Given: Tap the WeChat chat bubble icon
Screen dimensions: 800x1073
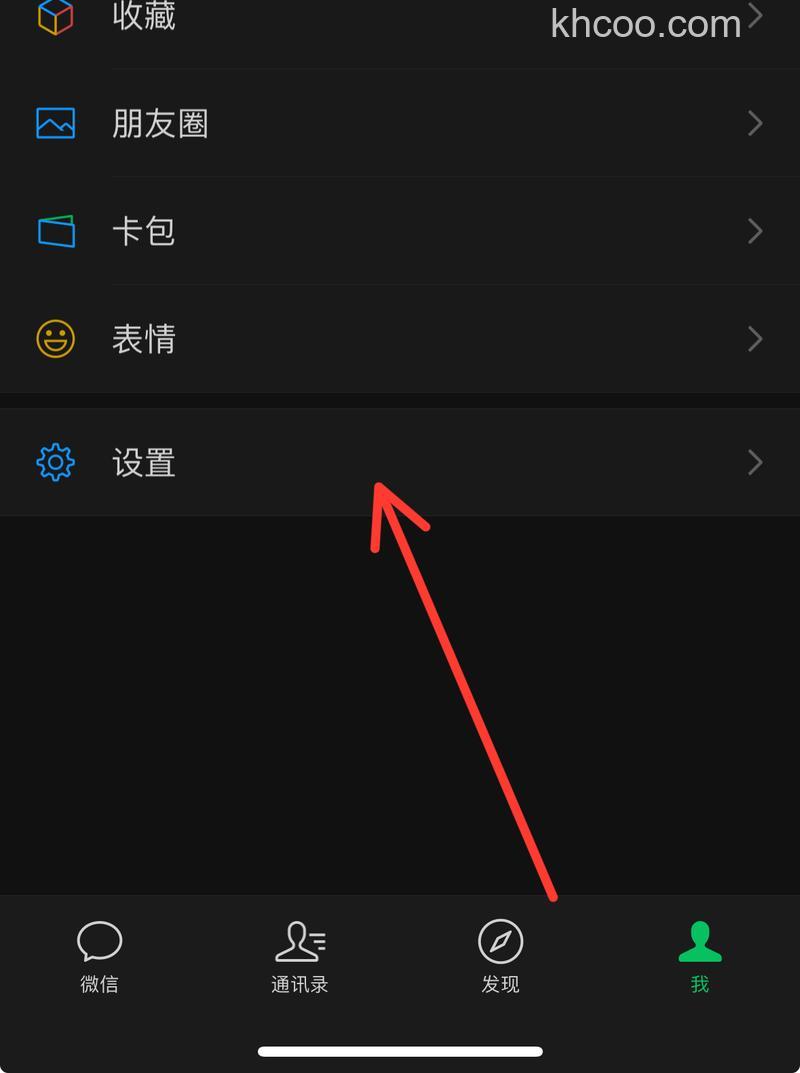Looking at the screenshot, I should (99, 941).
